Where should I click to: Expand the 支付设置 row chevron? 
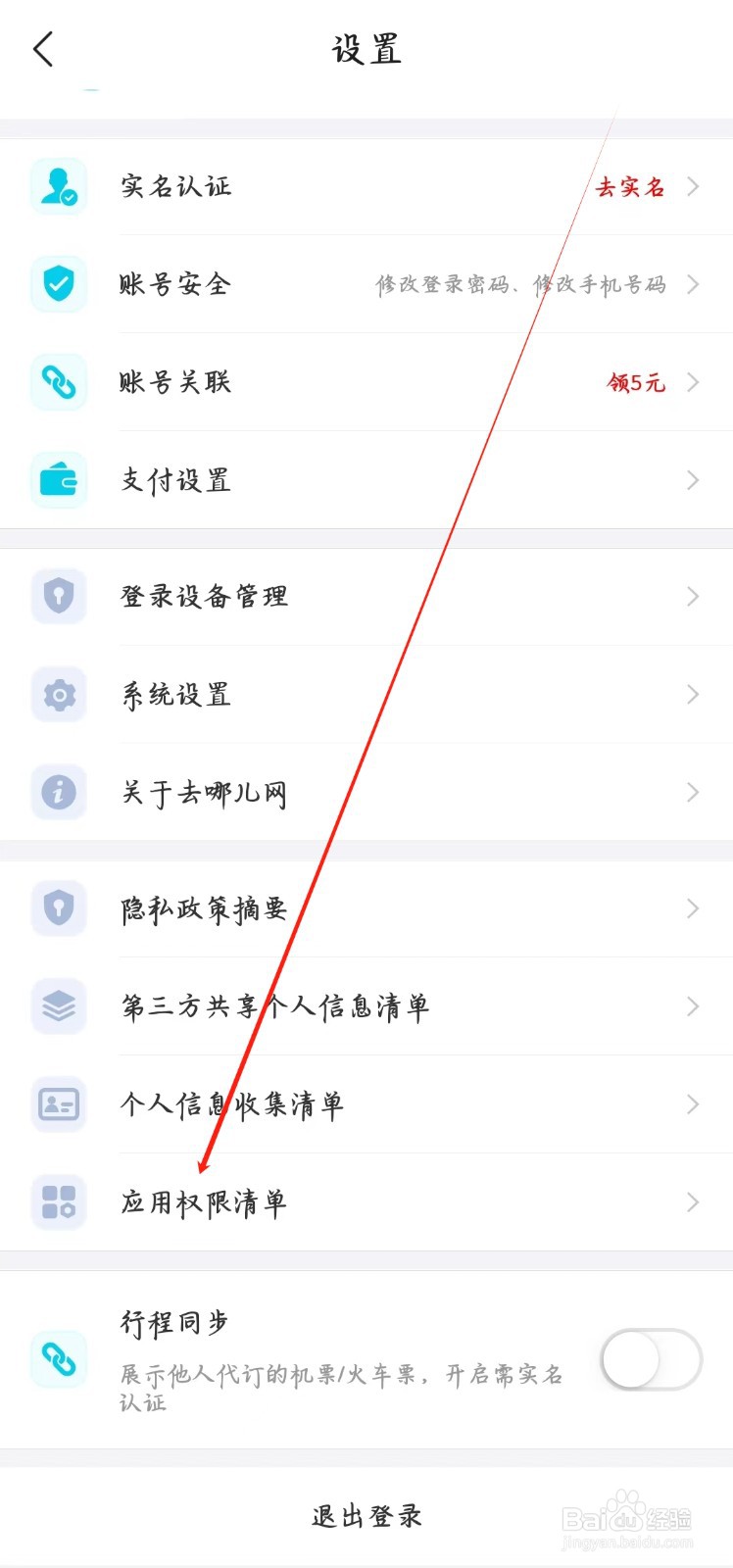coord(693,480)
